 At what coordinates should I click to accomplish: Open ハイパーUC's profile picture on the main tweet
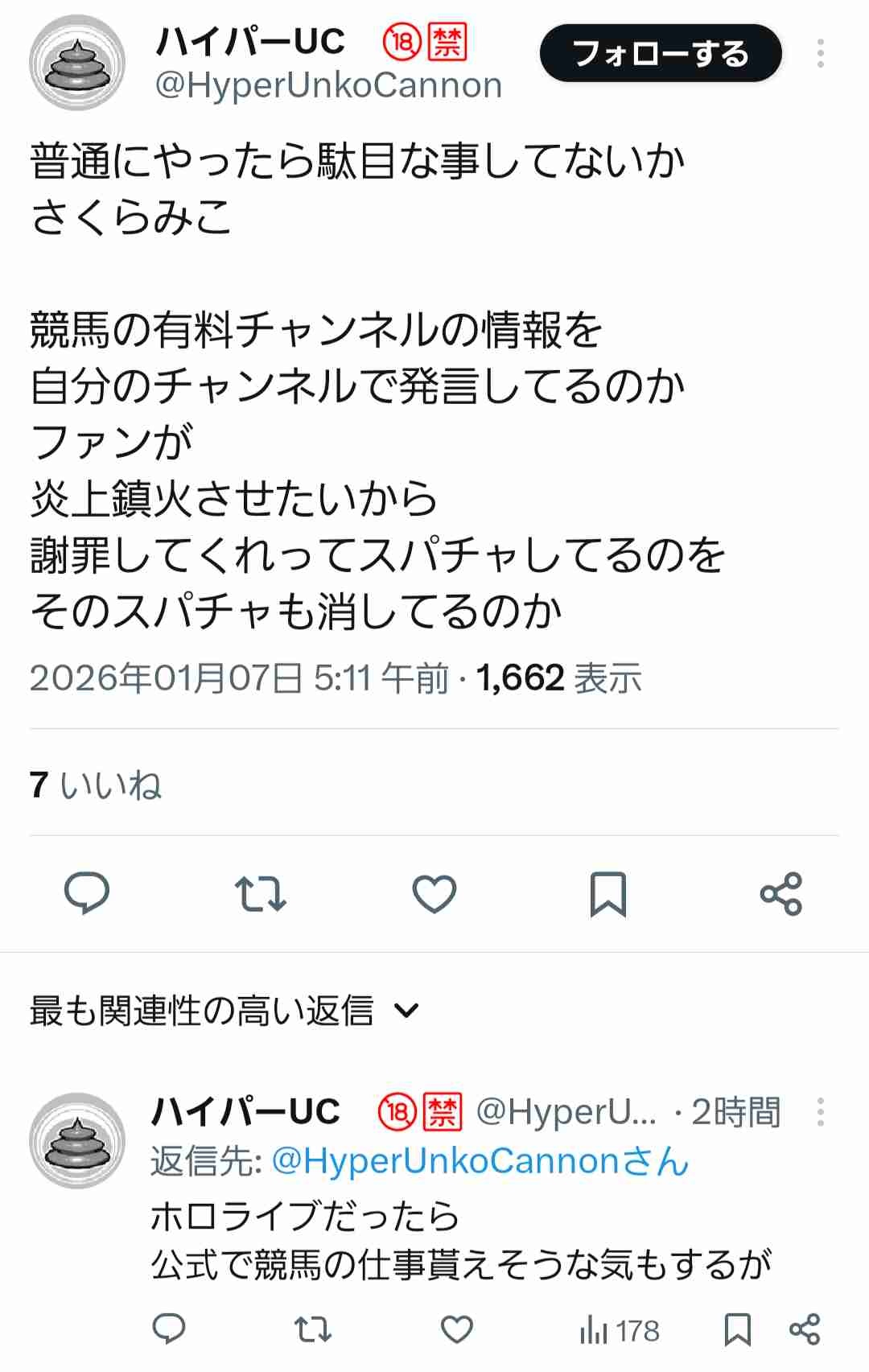click(77, 63)
